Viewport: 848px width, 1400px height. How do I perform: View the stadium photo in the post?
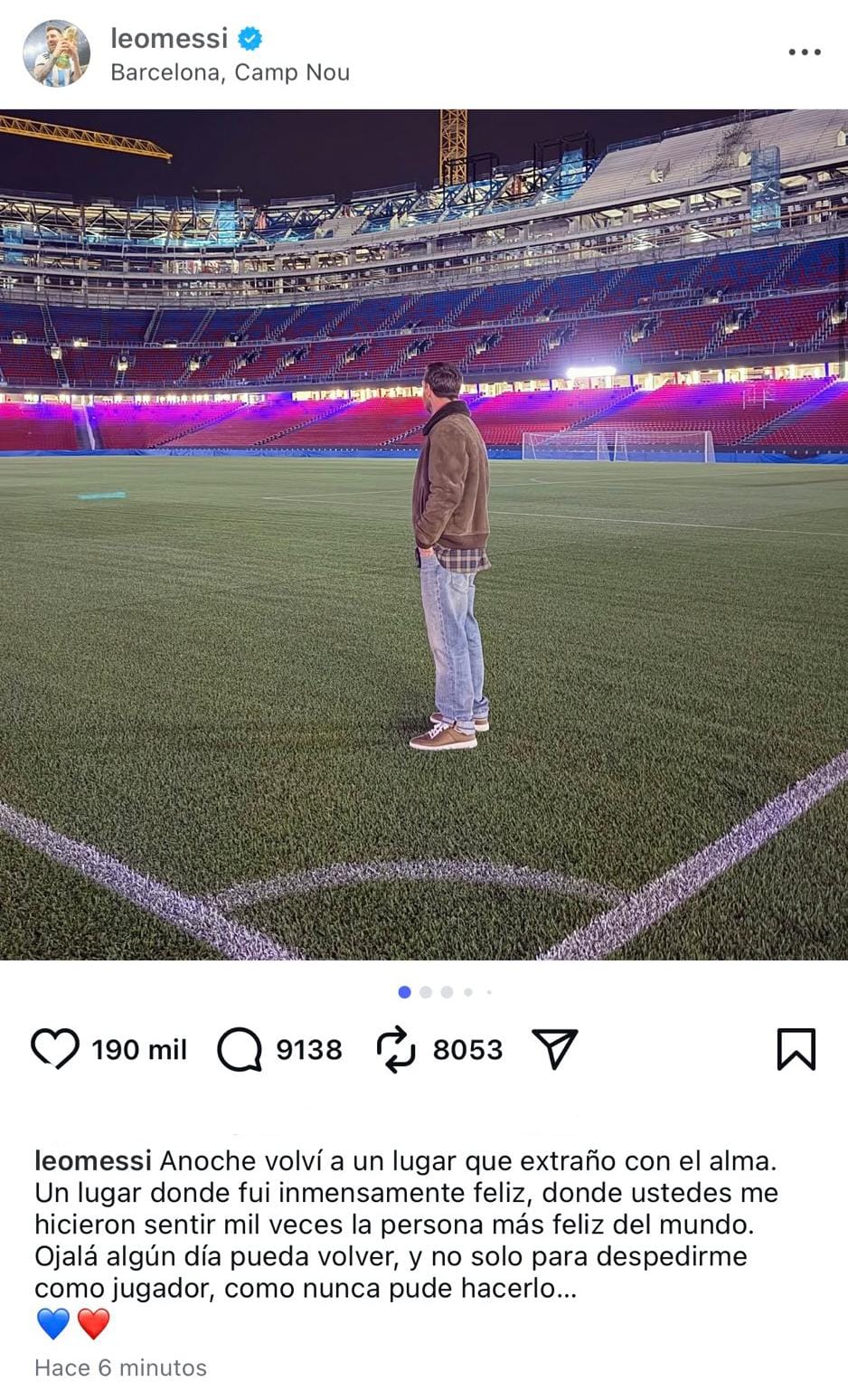point(424,534)
